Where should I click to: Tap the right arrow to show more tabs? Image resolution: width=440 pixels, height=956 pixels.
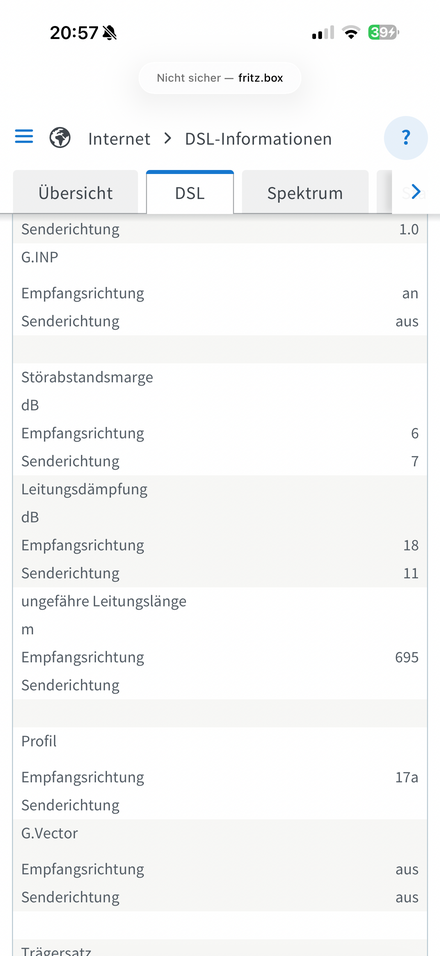tap(416, 192)
